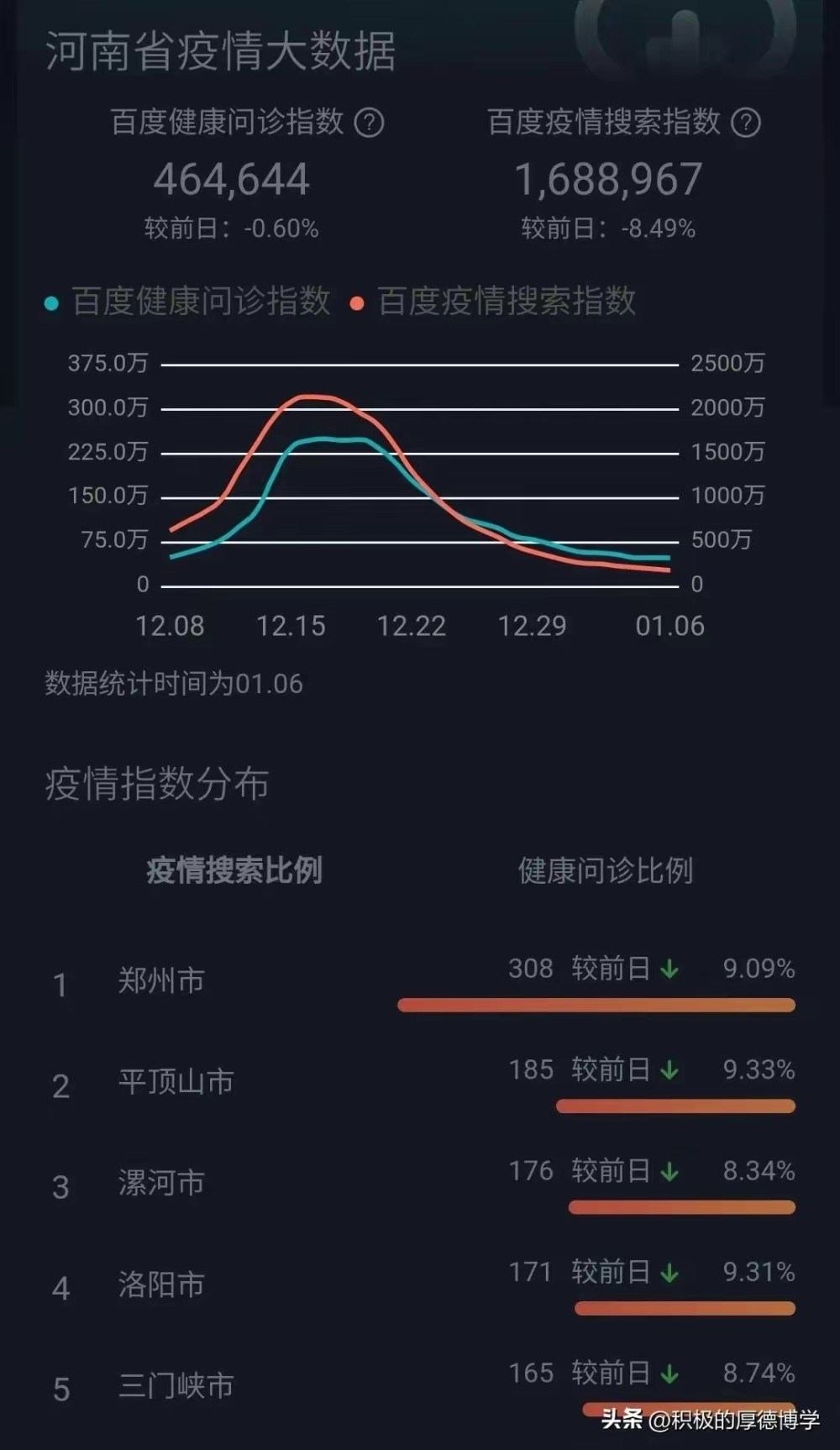The image size is (840, 1450).
Task: Select the 疫情搜索比例 tab
Action: click(x=234, y=870)
